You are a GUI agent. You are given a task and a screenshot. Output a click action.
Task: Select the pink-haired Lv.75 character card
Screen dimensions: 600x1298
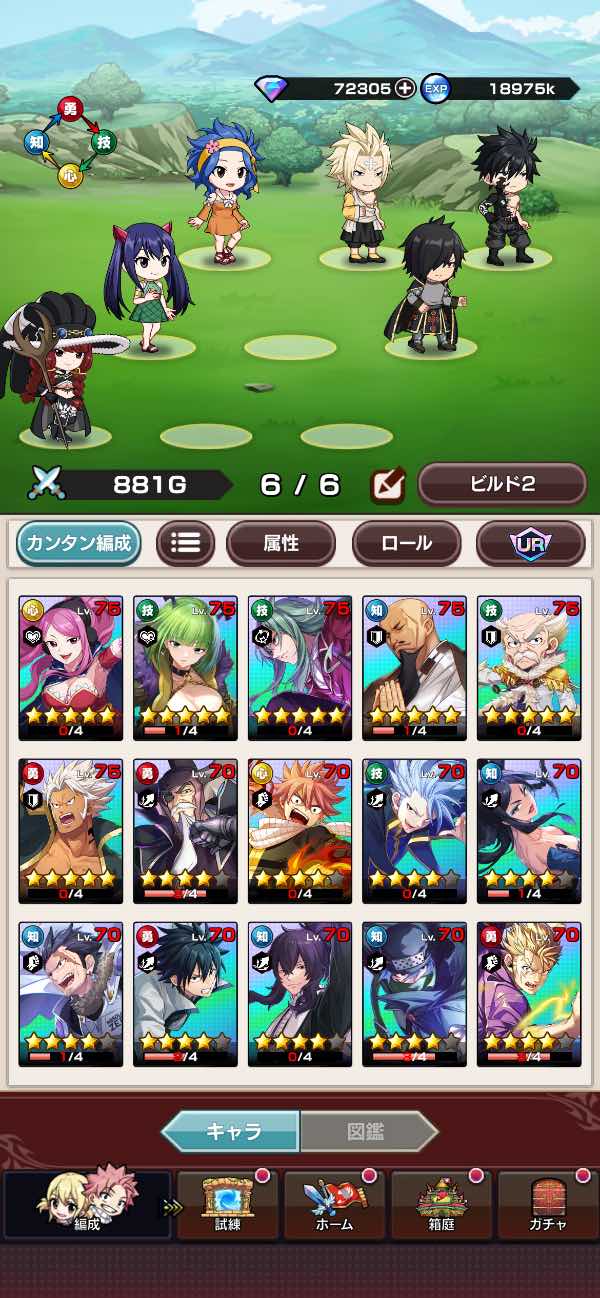coord(70,667)
